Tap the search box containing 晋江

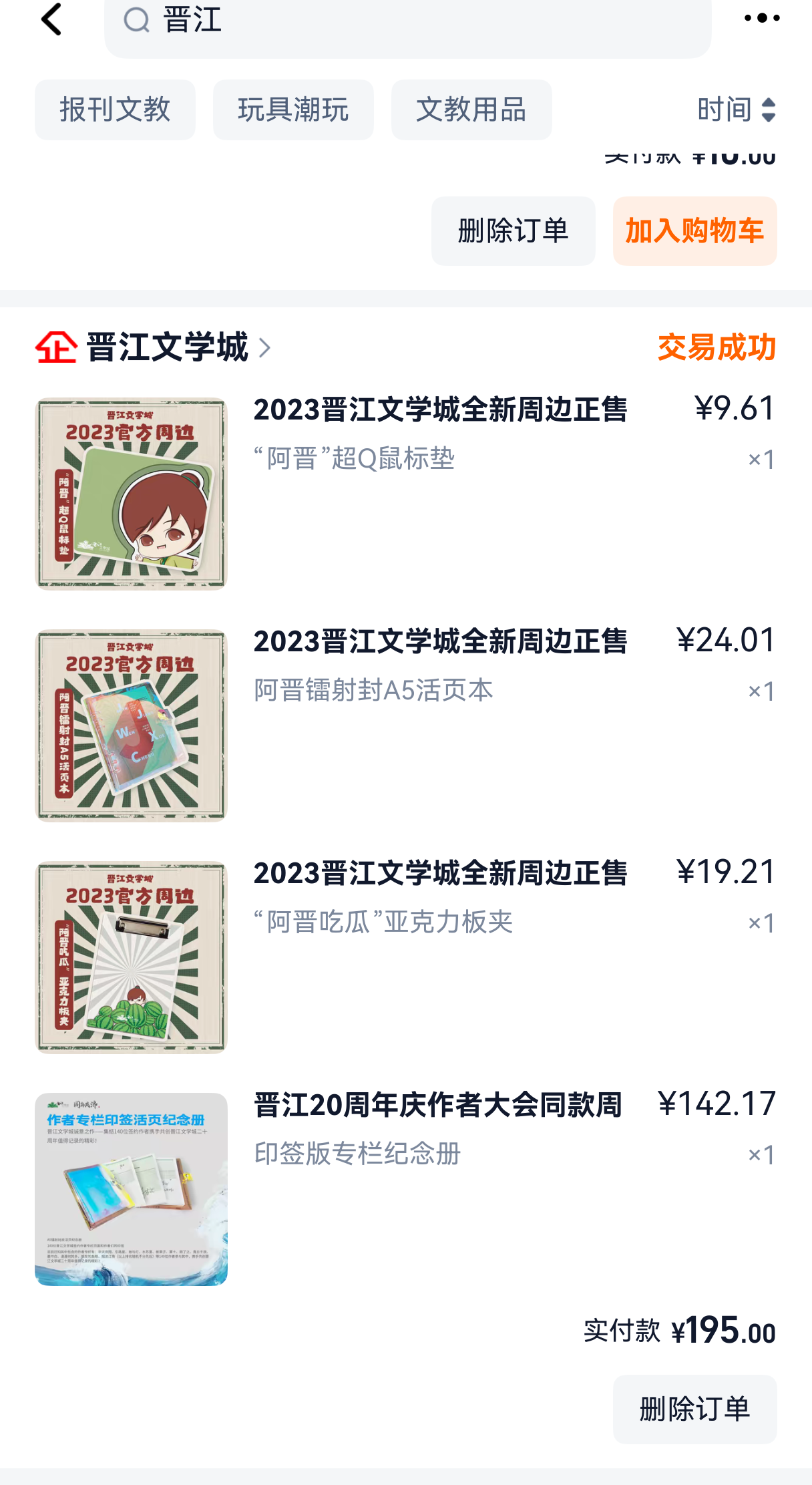click(407, 23)
